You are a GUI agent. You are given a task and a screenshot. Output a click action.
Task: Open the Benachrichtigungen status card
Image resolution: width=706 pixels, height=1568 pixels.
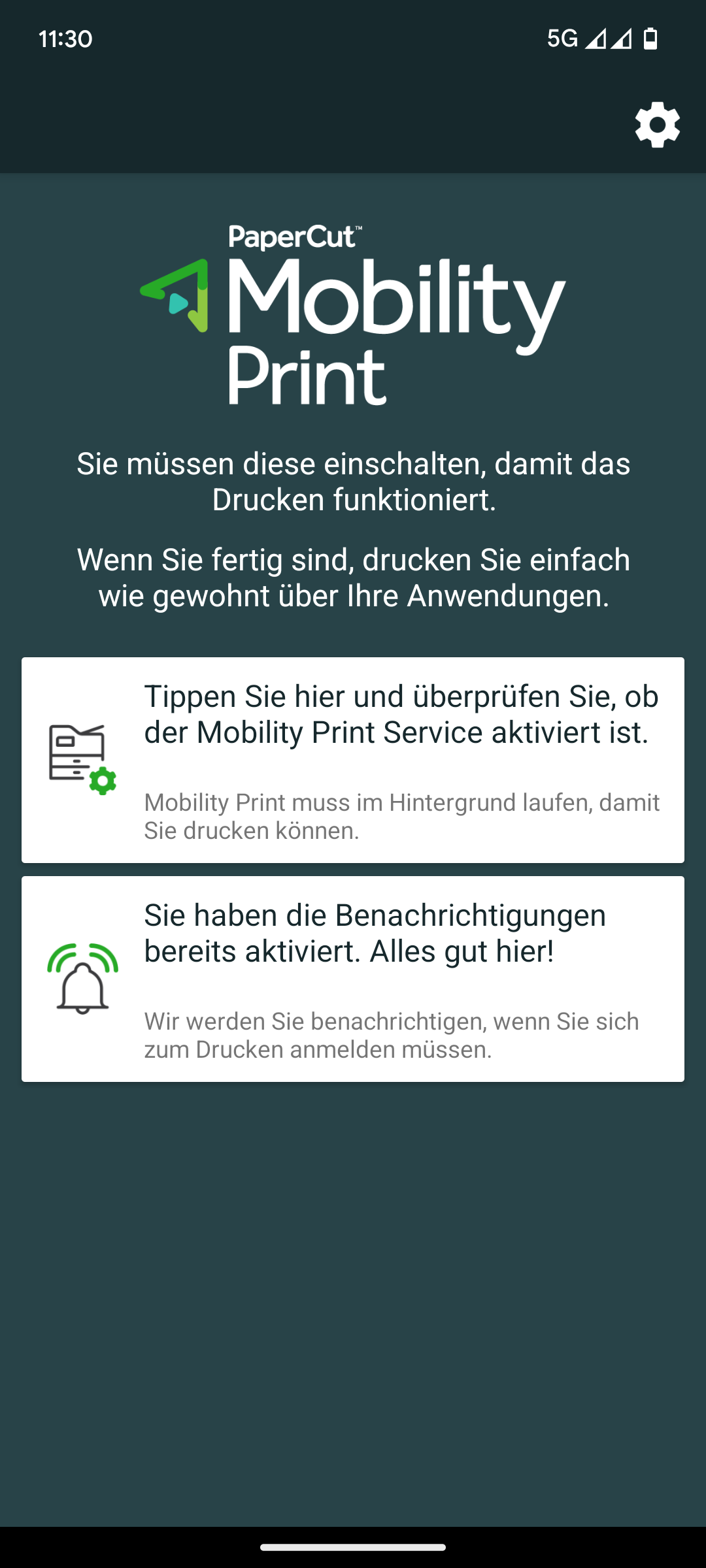pos(353,979)
